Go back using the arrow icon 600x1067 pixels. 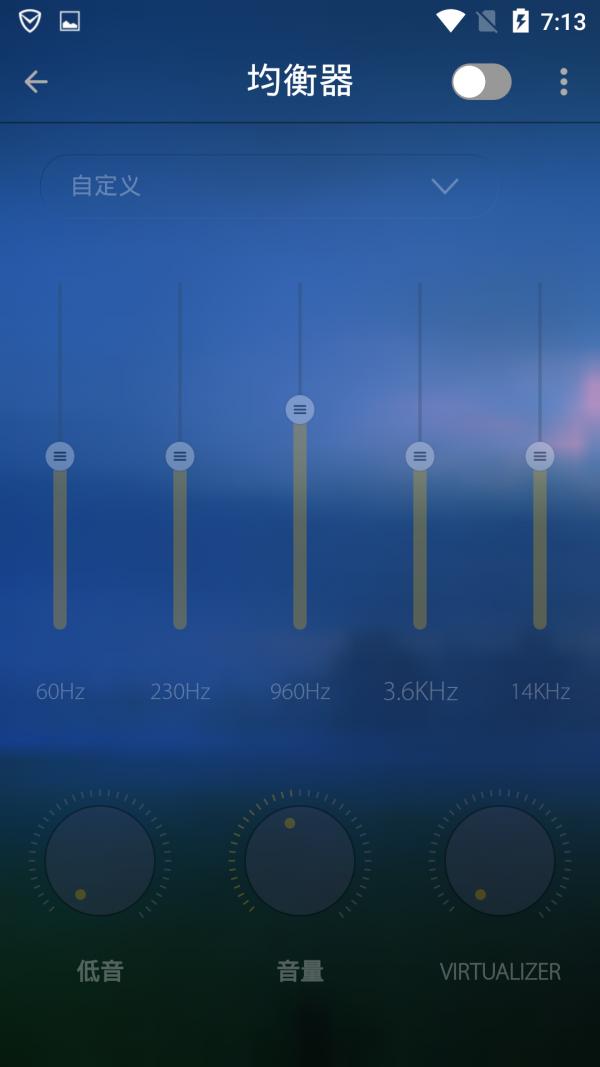pos(36,82)
